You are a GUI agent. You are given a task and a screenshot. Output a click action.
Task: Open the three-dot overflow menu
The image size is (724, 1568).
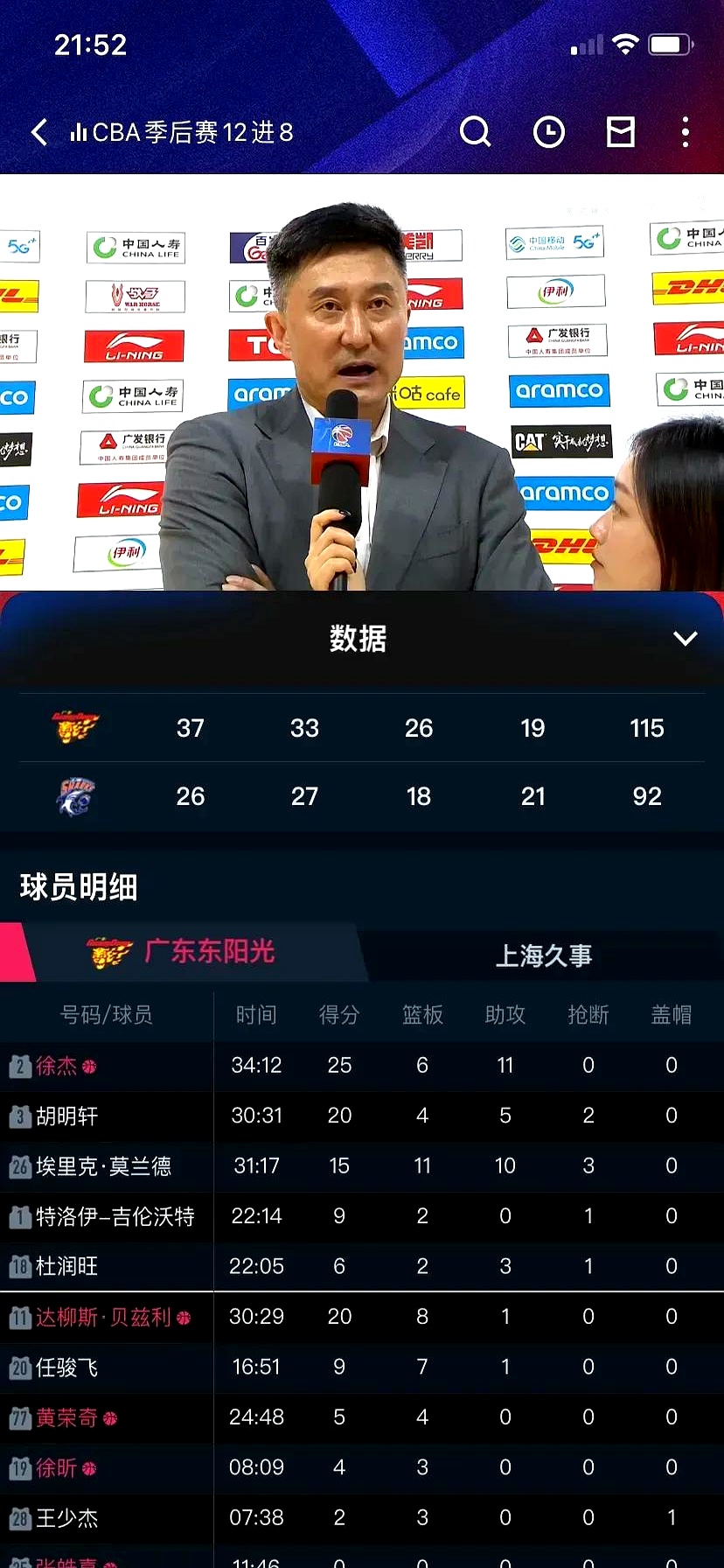pyautogui.click(x=686, y=131)
